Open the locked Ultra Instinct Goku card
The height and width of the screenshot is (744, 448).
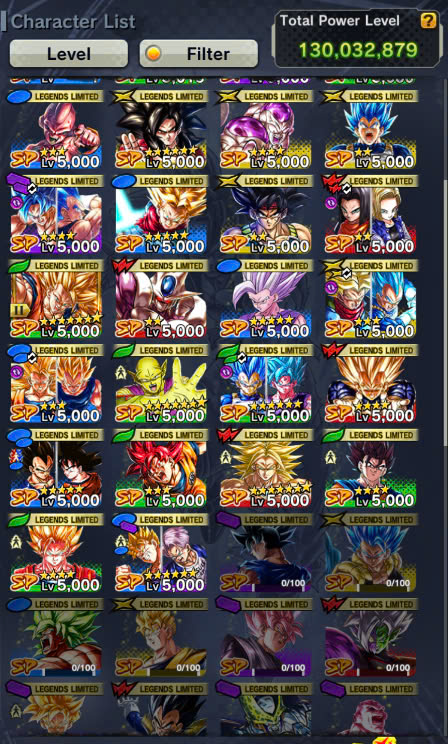(266, 553)
